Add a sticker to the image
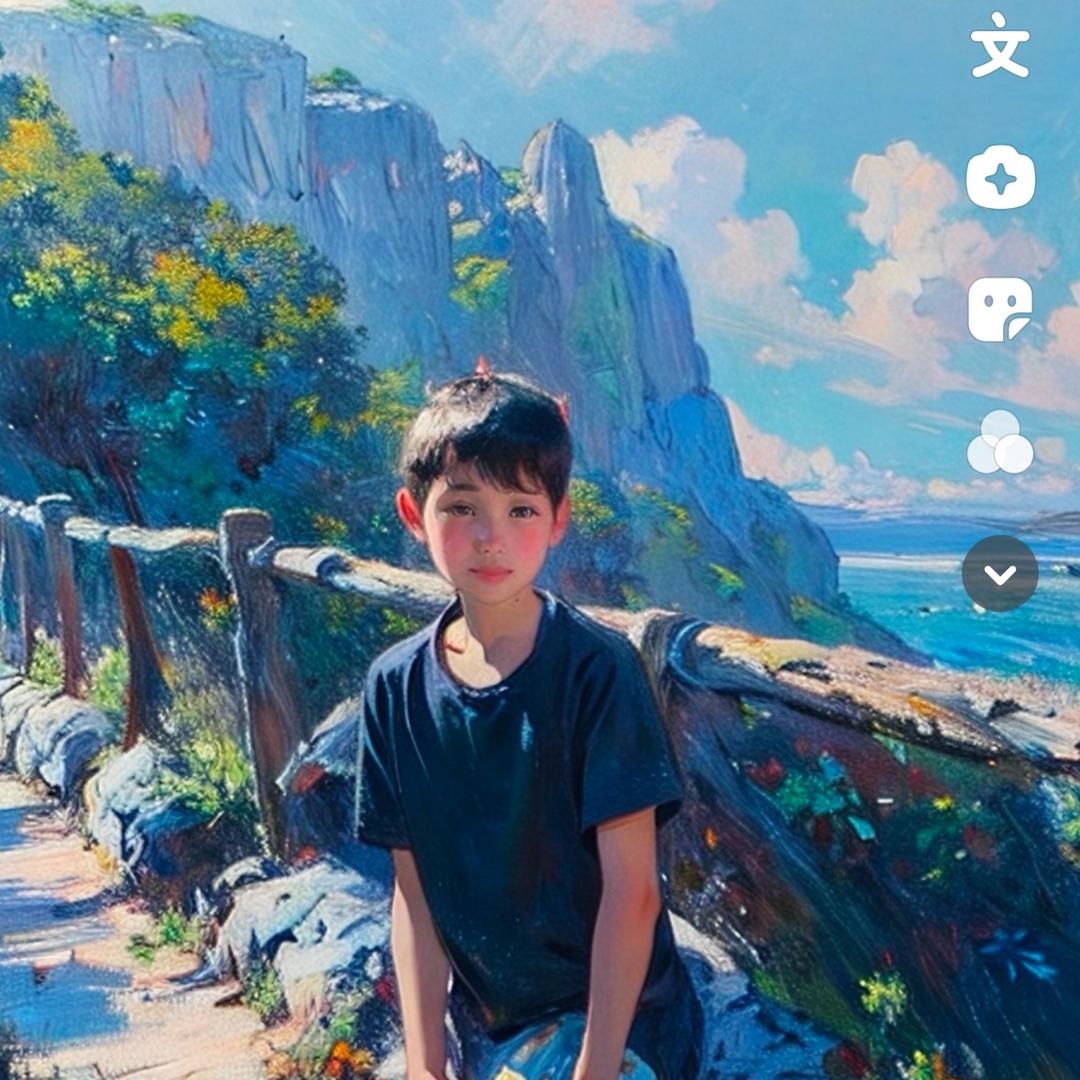 tap(1000, 309)
